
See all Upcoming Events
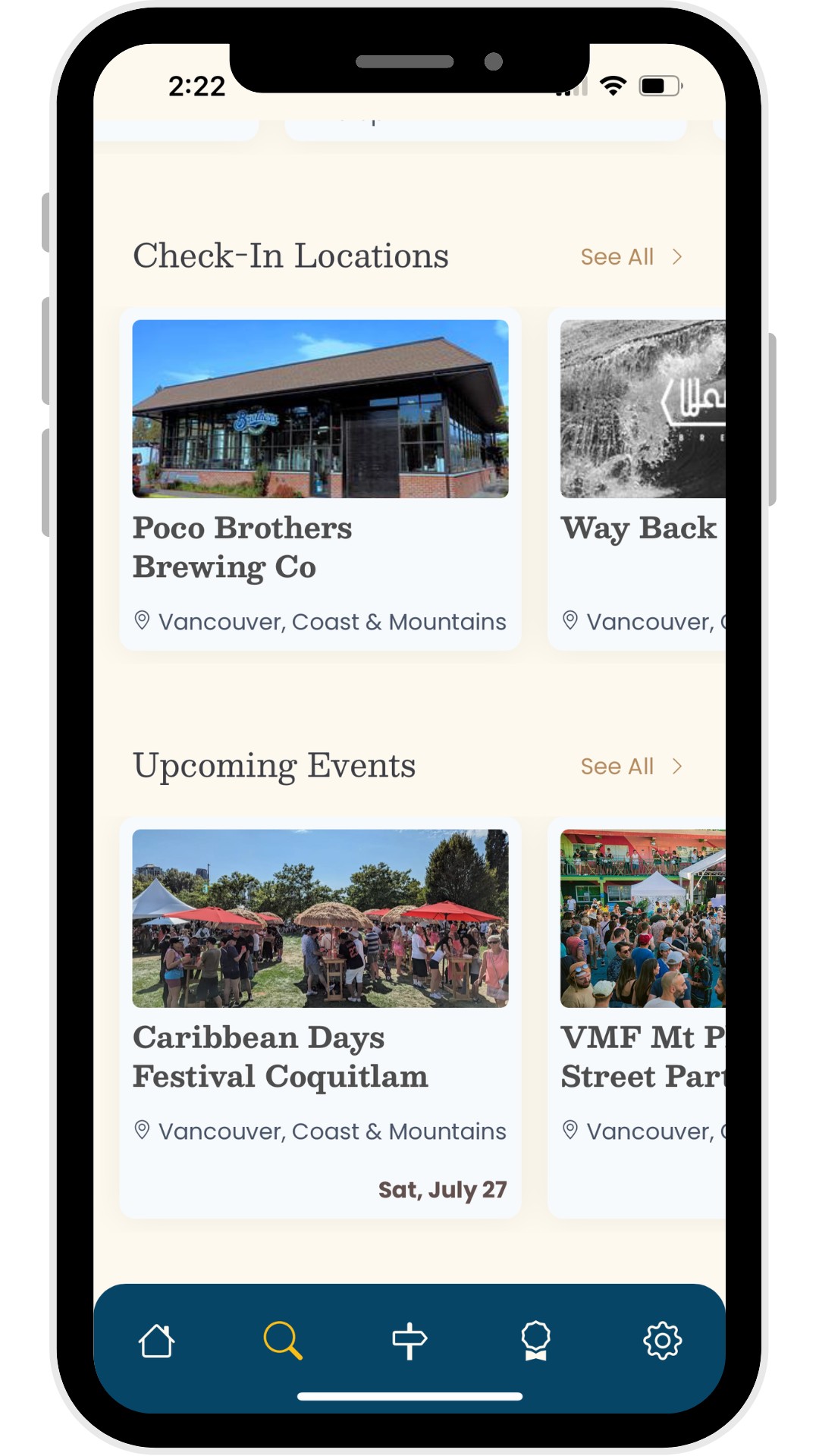[x=631, y=767]
